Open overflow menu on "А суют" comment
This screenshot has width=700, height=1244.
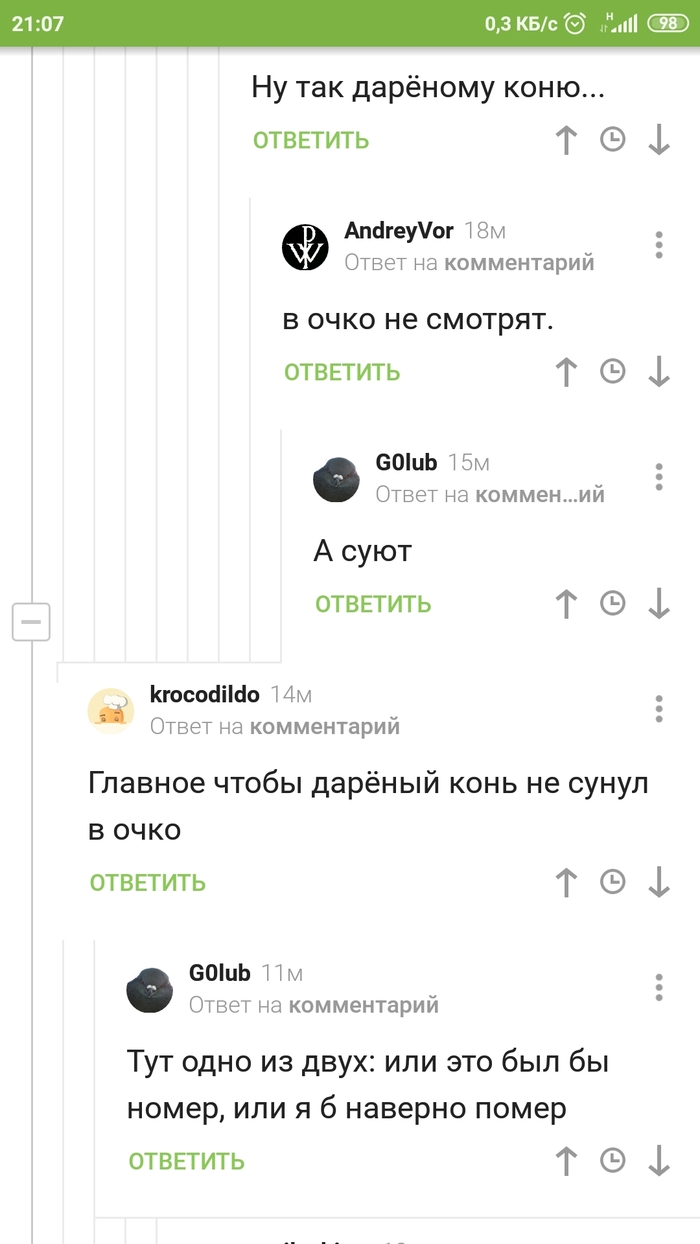658,476
